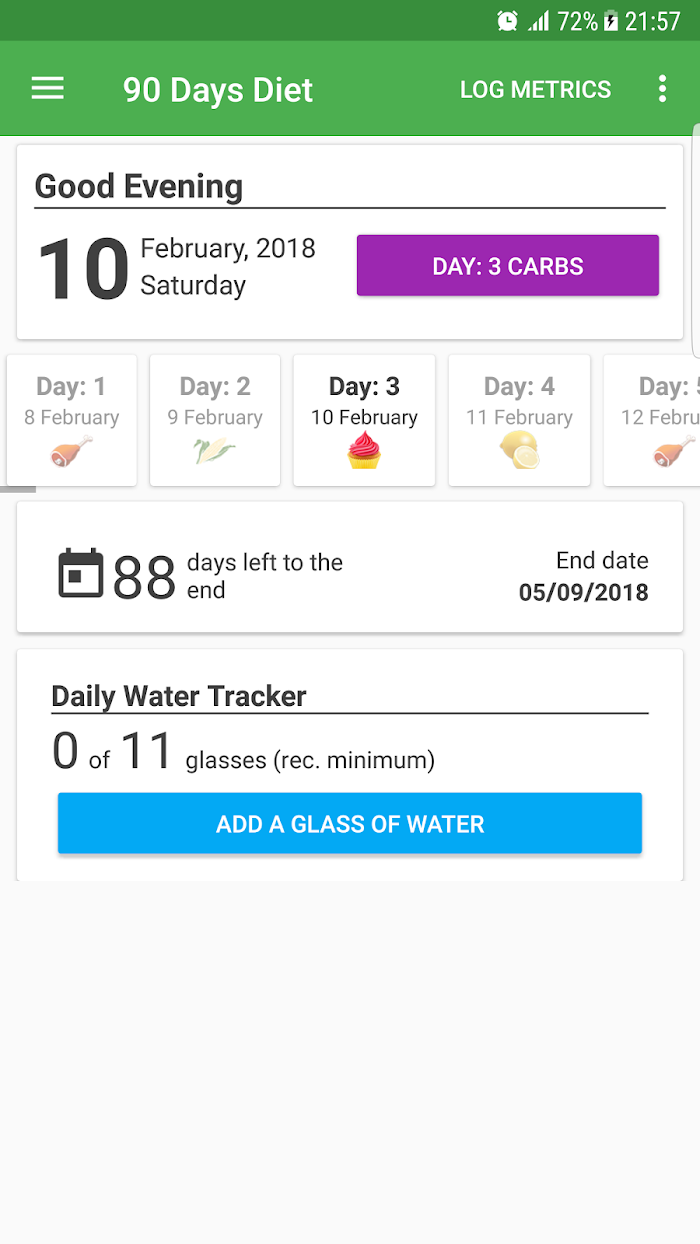The height and width of the screenshot is (1244, 700).
Task: Add a glass of water
Action: point(350,824)
